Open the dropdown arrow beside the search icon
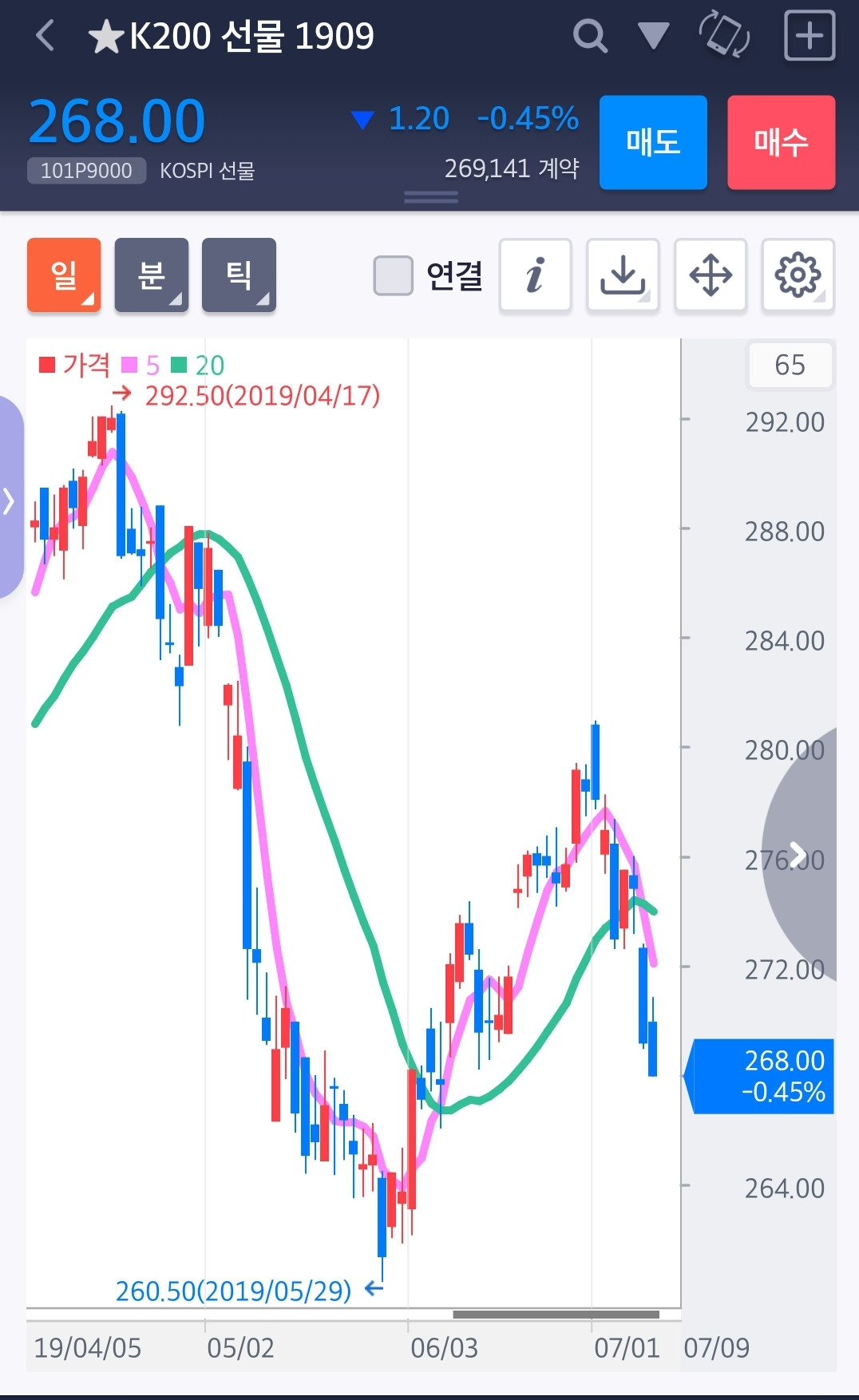The width and height of the screenshot is (859, 1400). (653, 36)
